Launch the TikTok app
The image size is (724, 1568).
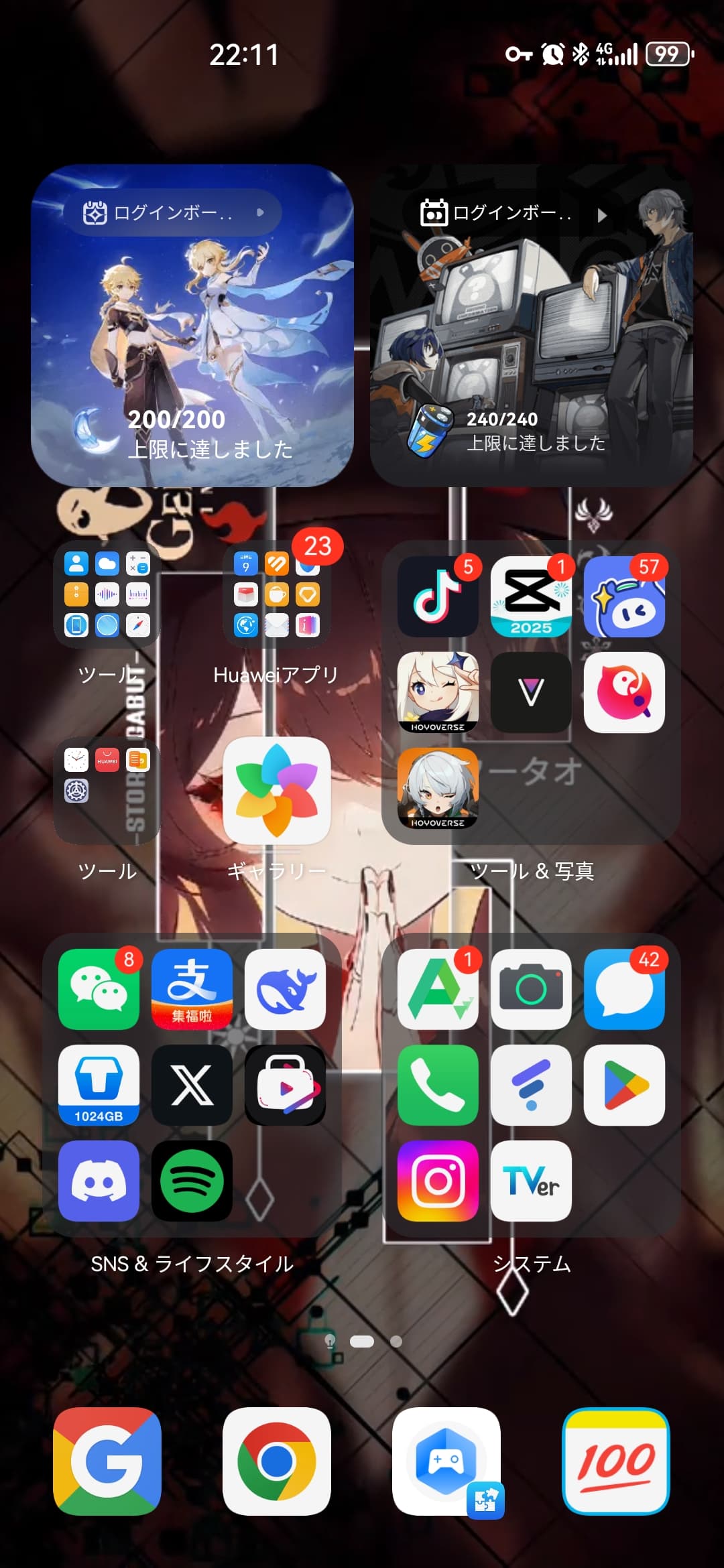pyautogui.click(x=438, y=596)
